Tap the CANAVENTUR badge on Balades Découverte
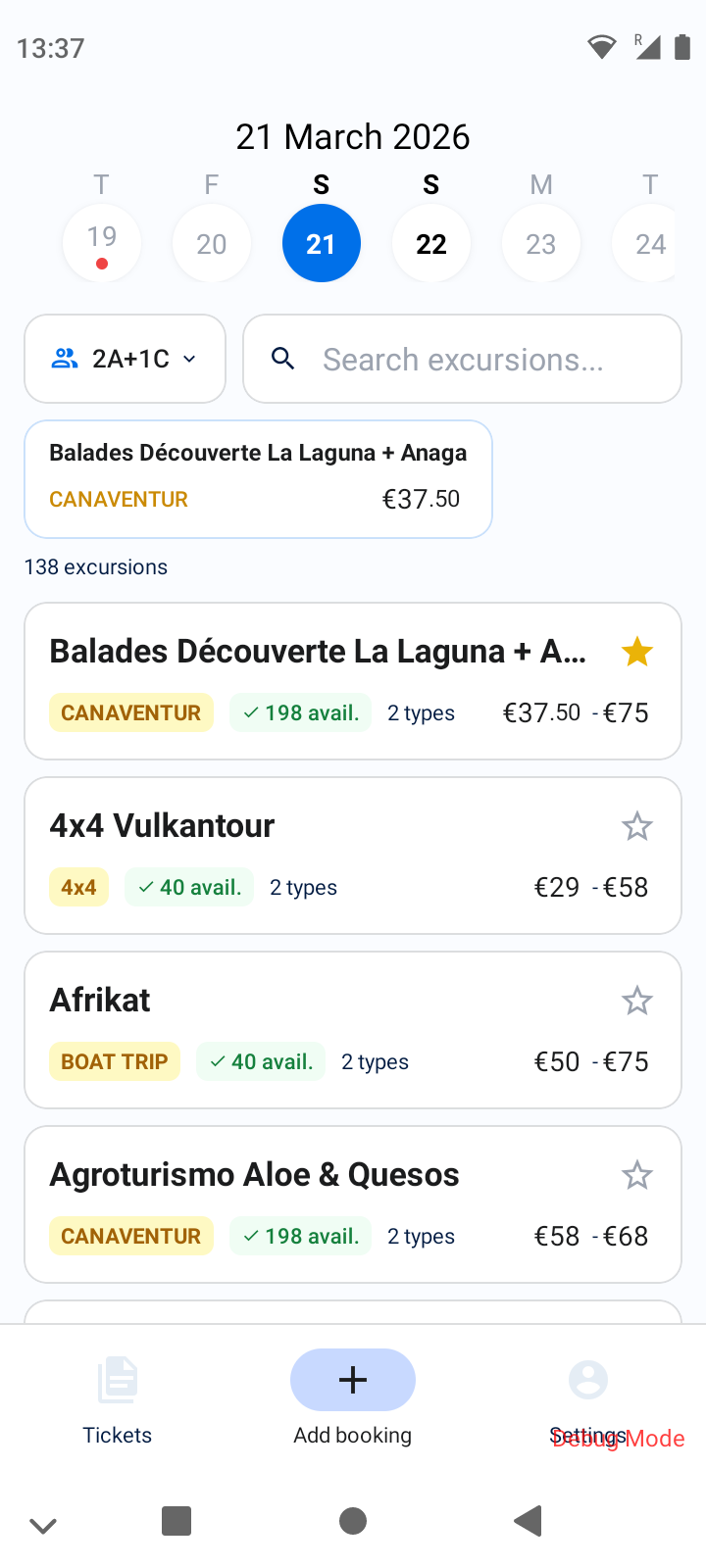 point(130,712)
